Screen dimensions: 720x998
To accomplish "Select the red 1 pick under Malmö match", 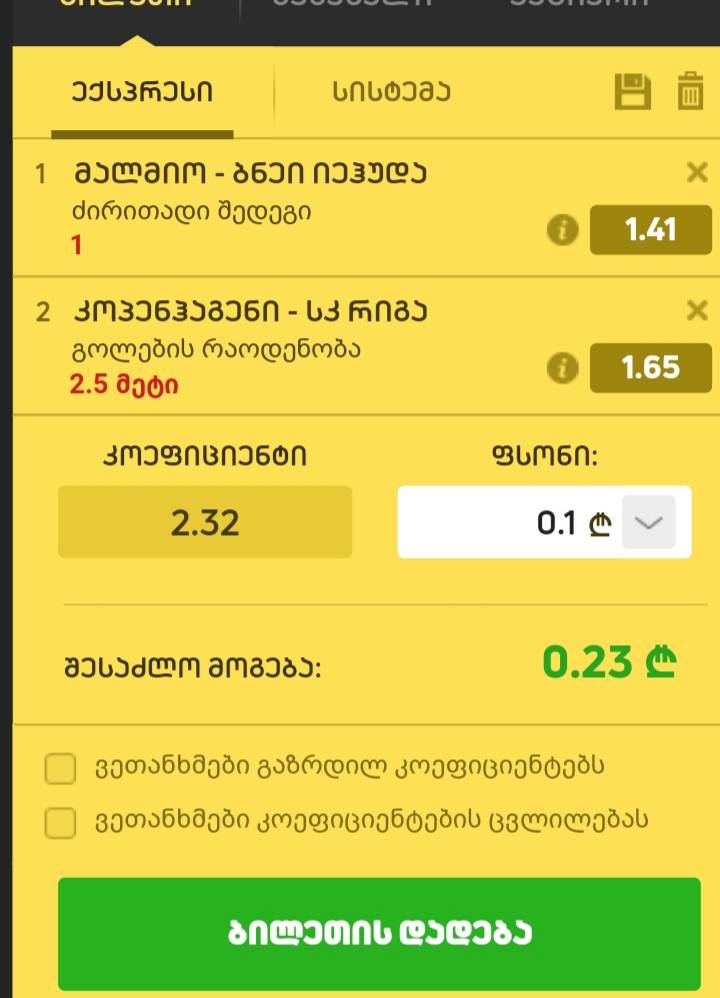I will pyautogui.click(x=76, y=244).
